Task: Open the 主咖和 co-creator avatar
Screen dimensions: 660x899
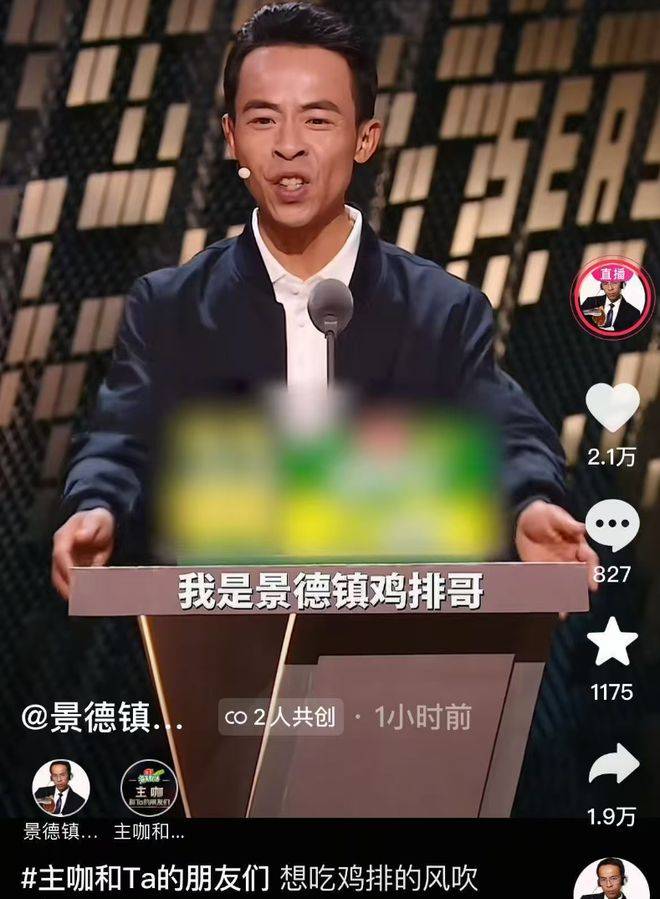Action: coord(148,787)
